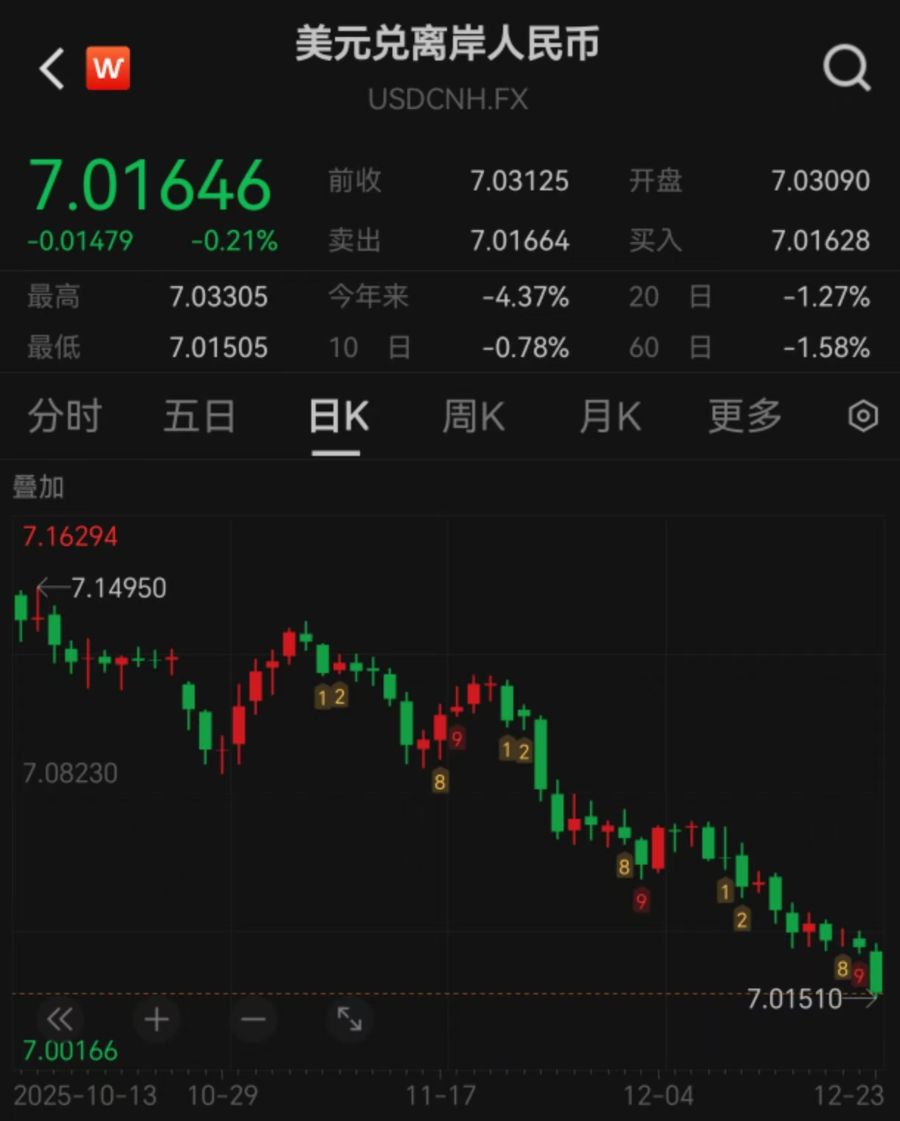Open the chart settings hexagon icon

point(862,416)
